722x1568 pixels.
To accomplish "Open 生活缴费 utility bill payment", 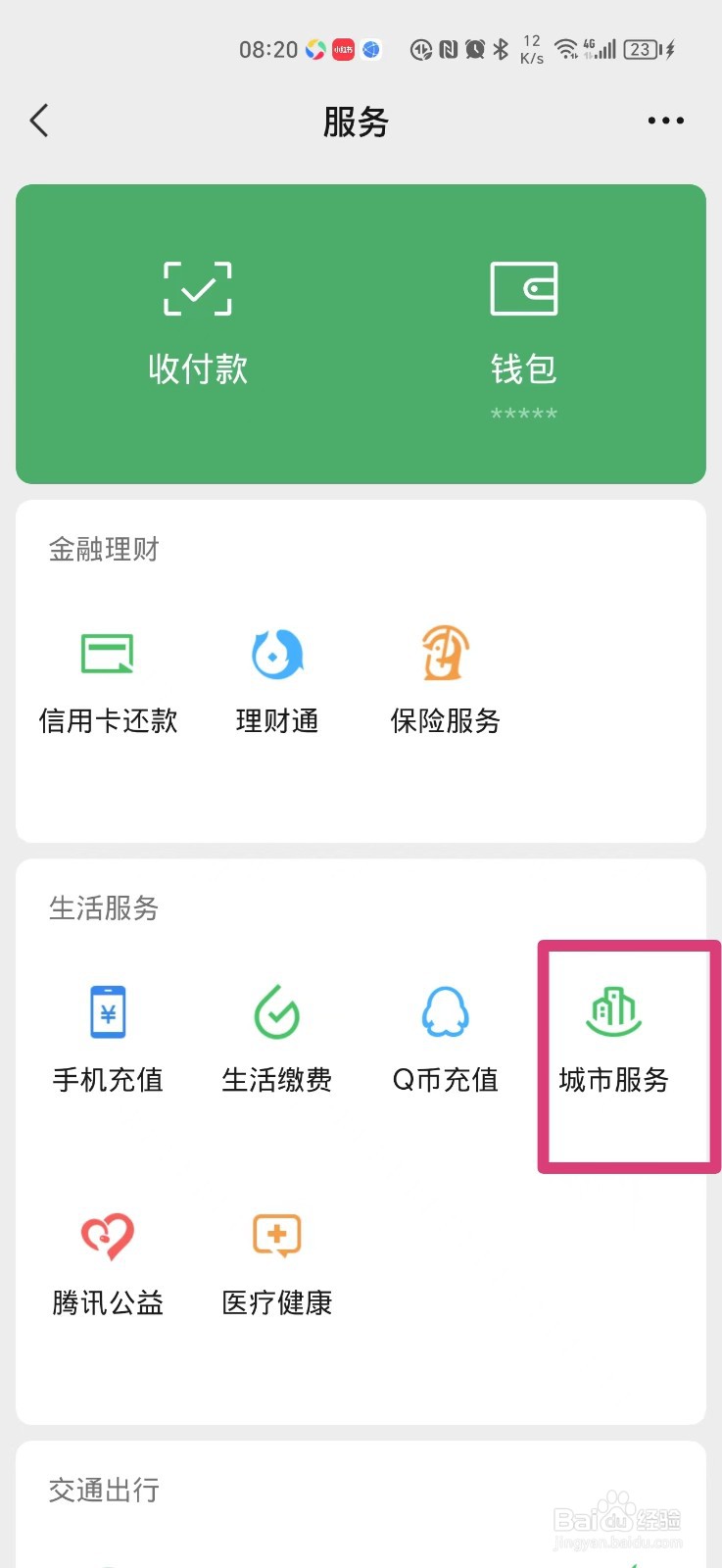I will tap(277, 1041).
